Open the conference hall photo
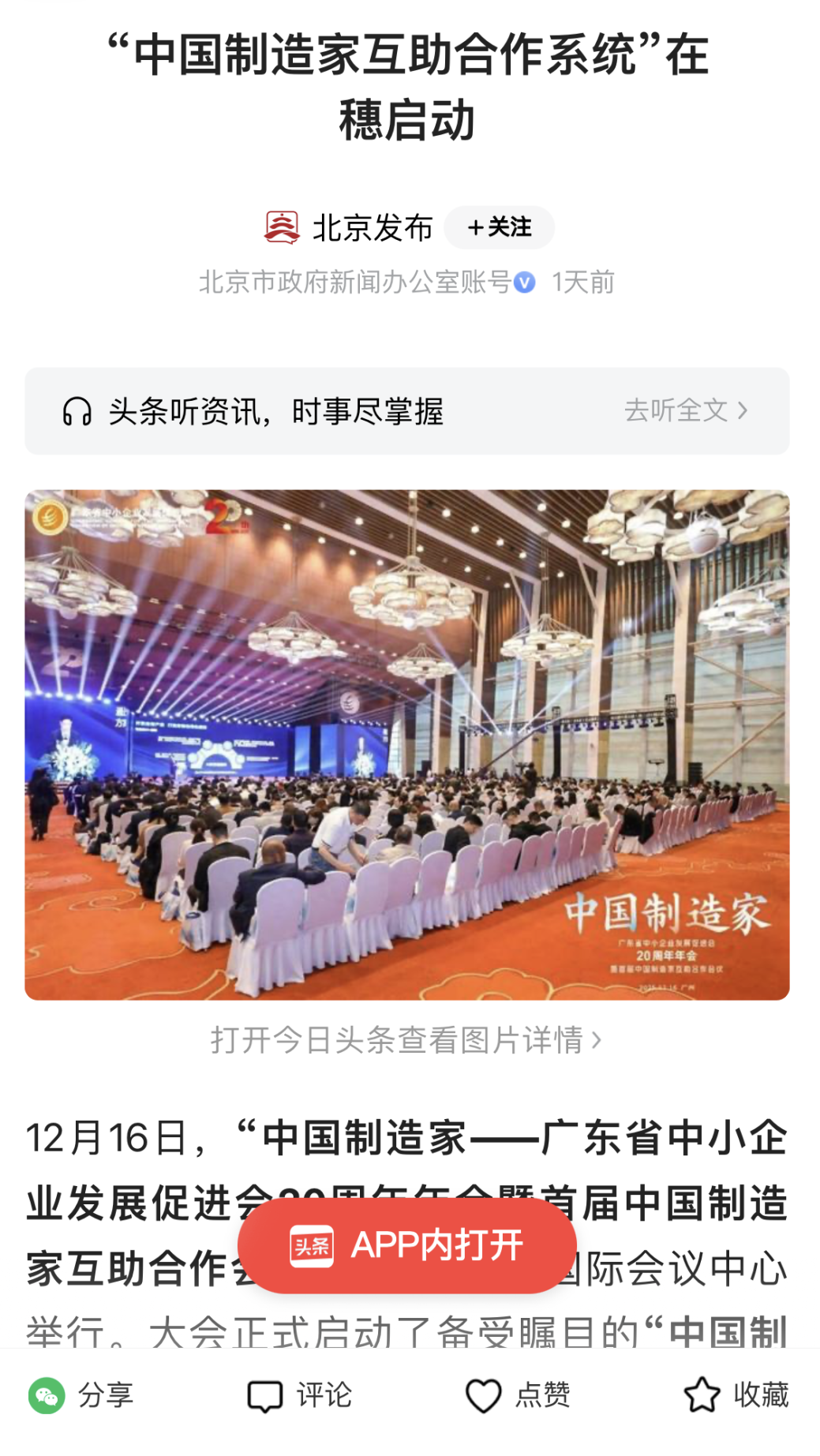The image size is (820, 1456). [x=406, y=744]
